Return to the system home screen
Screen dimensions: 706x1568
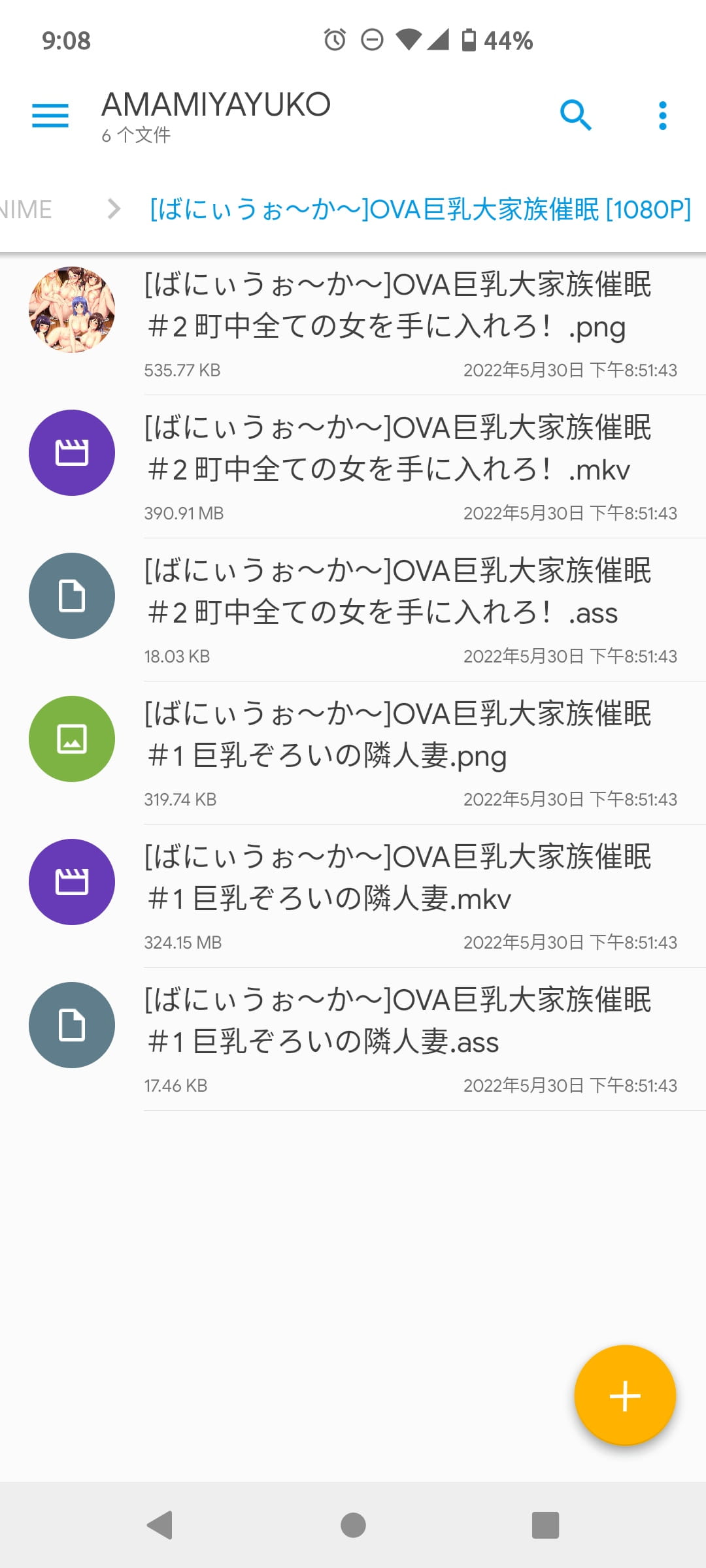click(353, 1526)
